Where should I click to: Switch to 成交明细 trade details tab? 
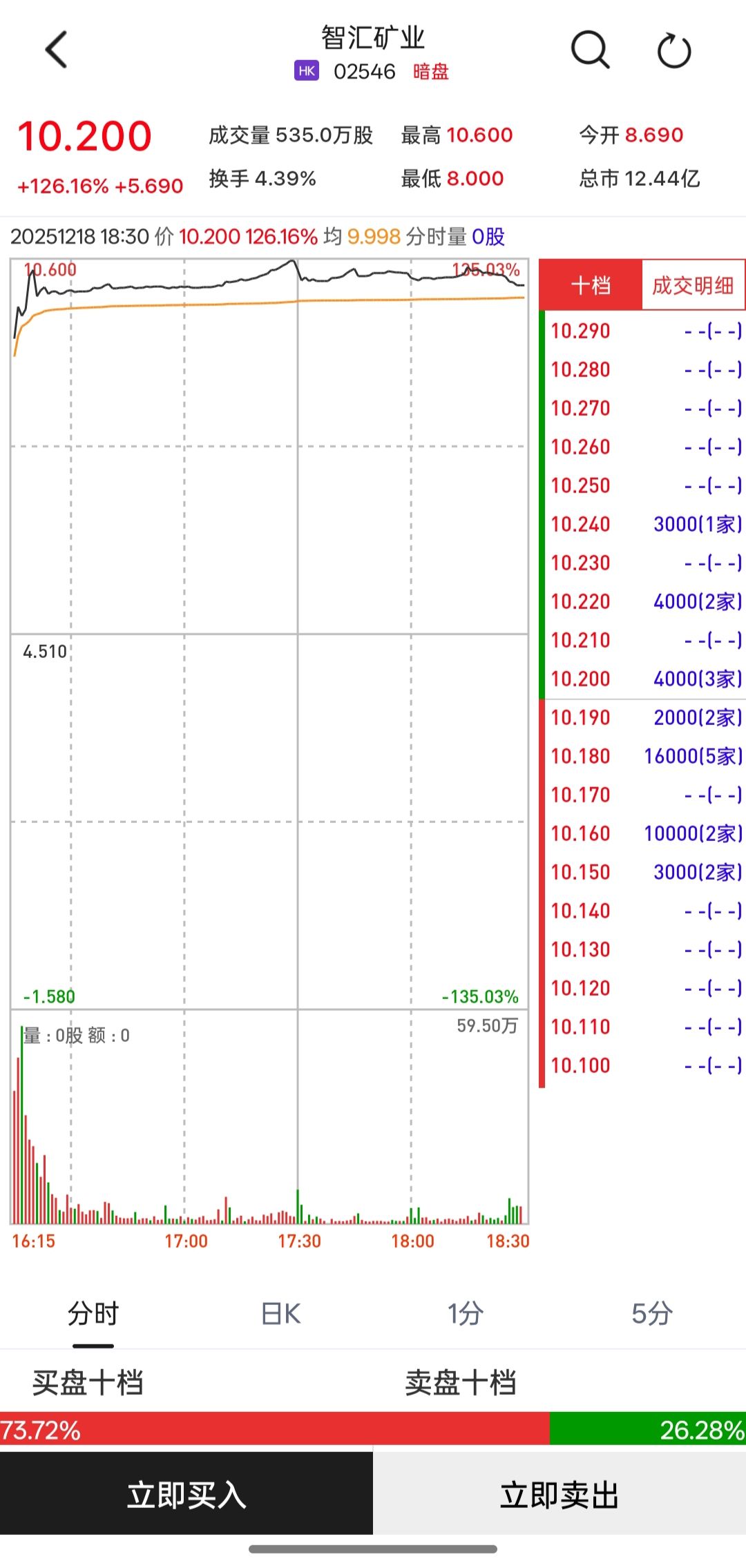pyautogui.click(x=693, y=285)
